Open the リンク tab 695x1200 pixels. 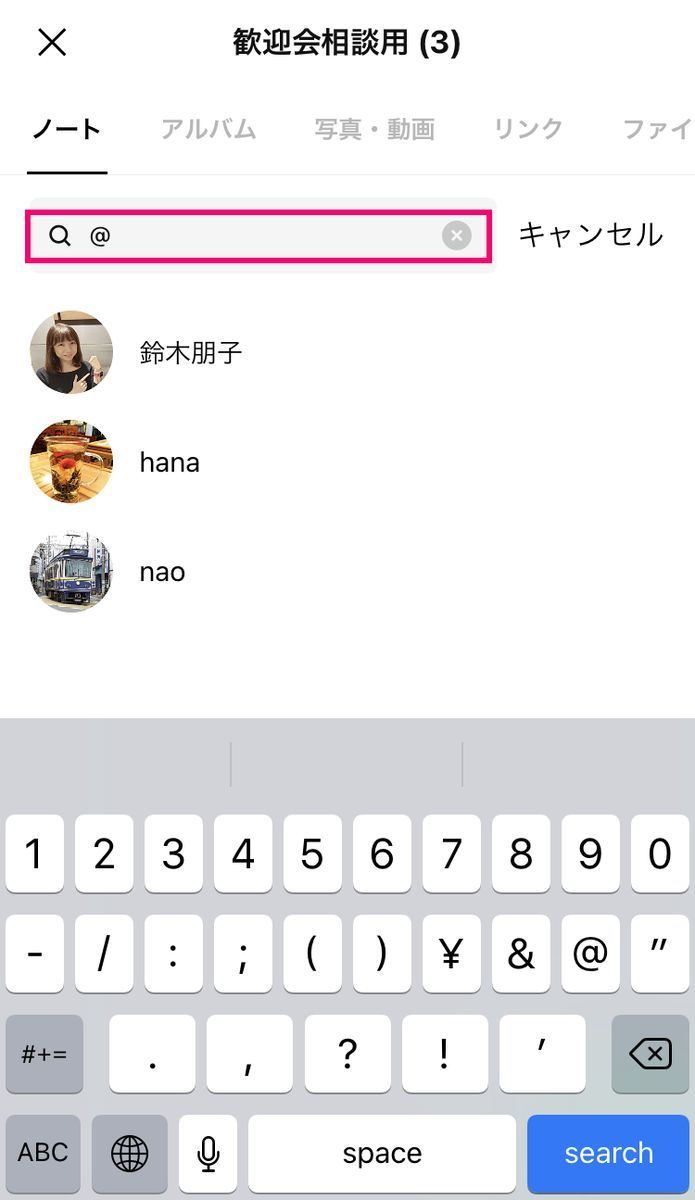click(528, 129)
